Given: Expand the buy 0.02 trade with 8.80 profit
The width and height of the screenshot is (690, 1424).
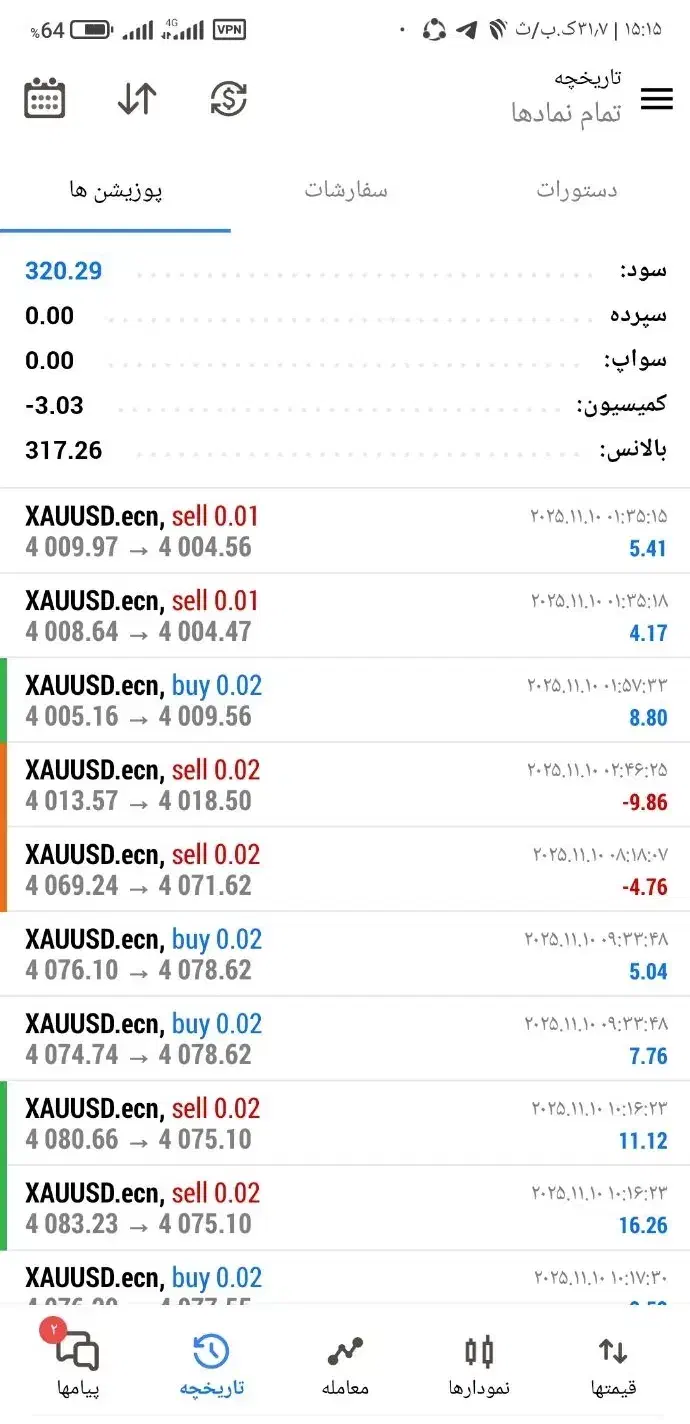Looking at the screenshot, I should click(x=345, y=700).
